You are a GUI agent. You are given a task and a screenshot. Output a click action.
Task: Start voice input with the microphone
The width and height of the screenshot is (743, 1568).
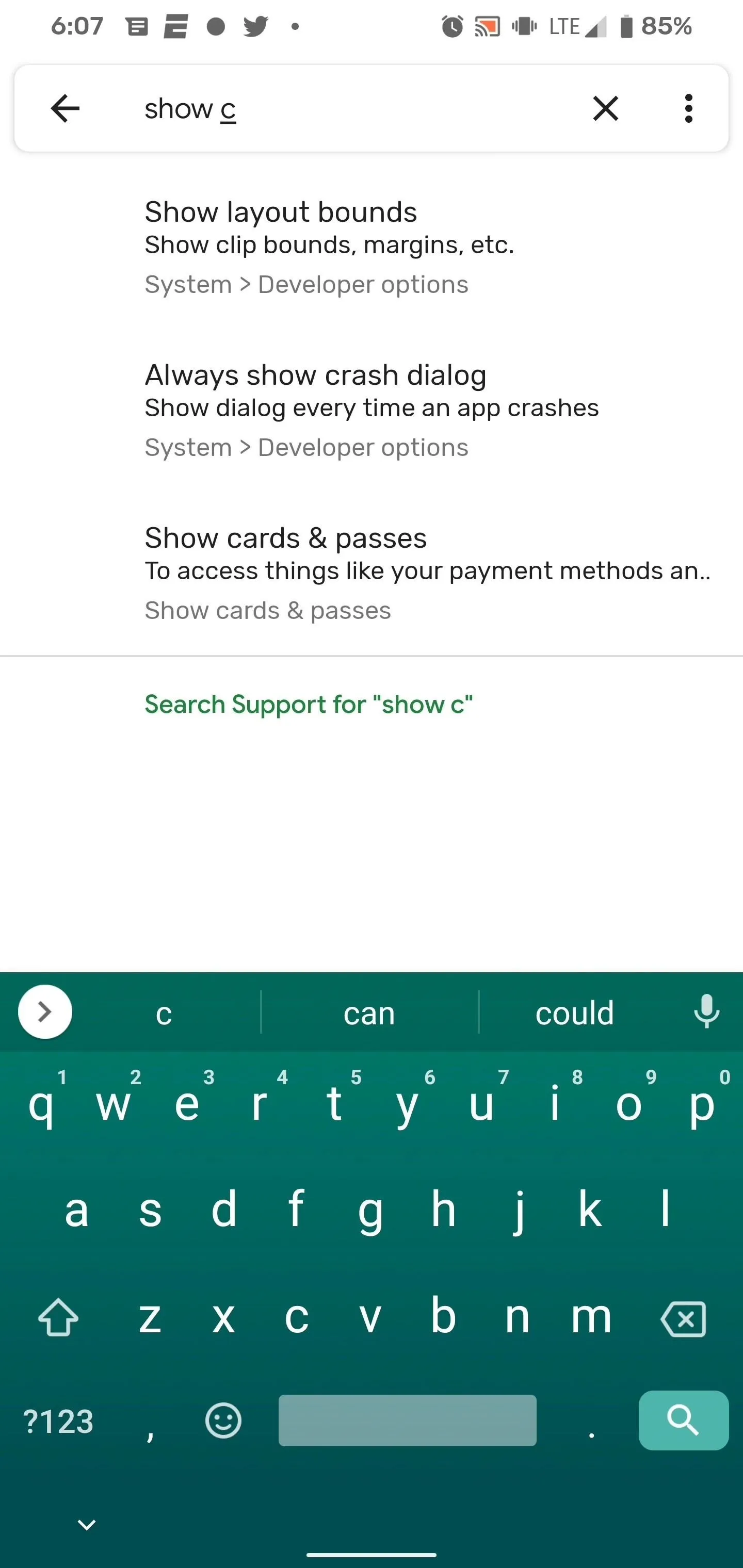706,1011
